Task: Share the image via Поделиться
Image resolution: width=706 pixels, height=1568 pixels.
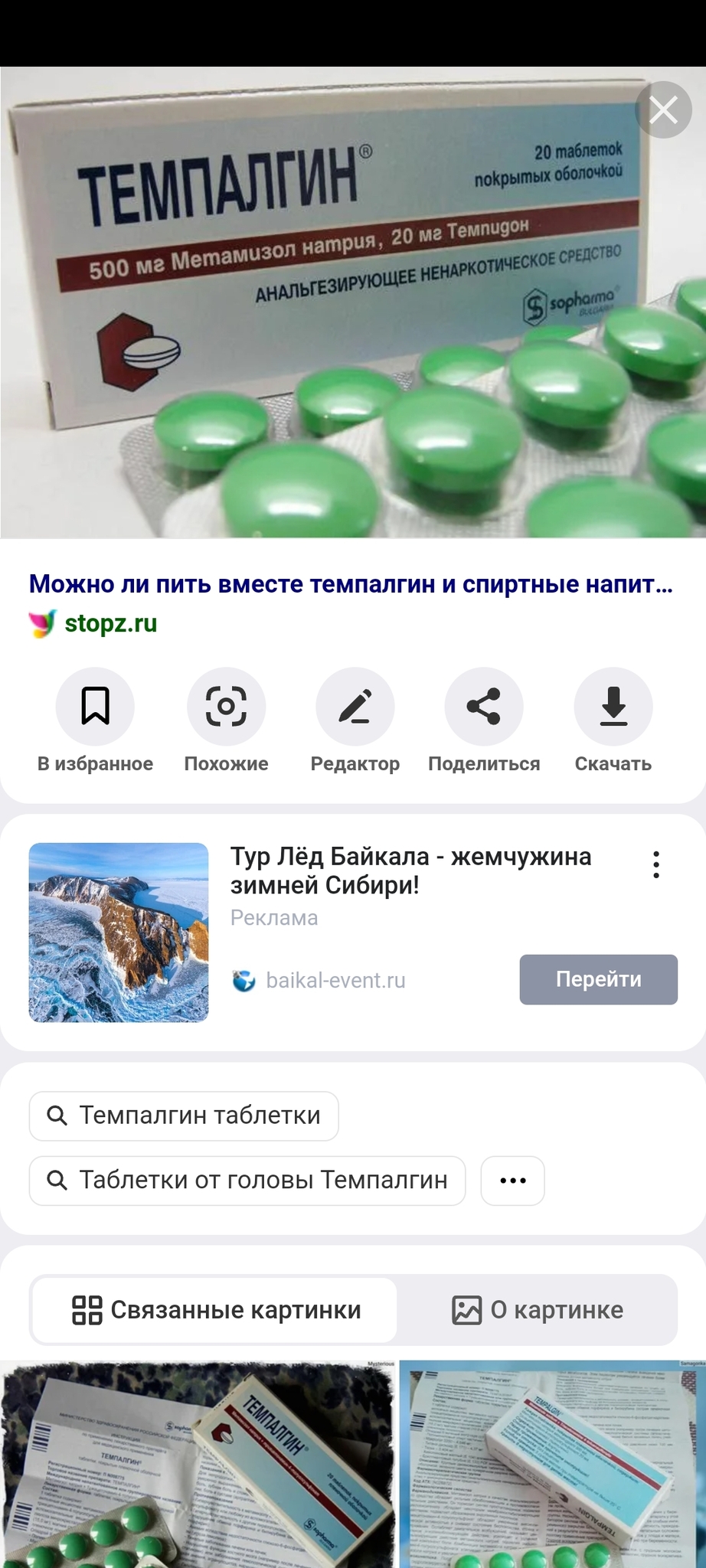Action: click(x=484, y=706)
